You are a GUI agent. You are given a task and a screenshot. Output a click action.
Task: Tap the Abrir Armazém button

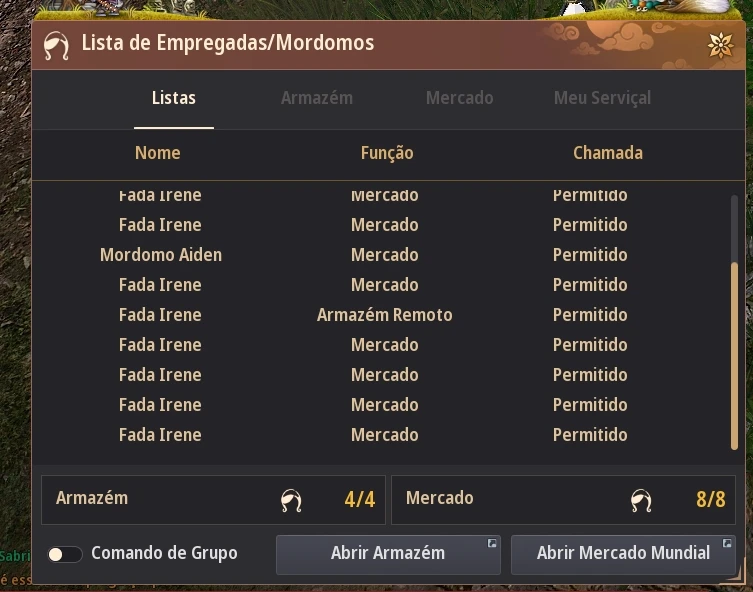(388, 553)
